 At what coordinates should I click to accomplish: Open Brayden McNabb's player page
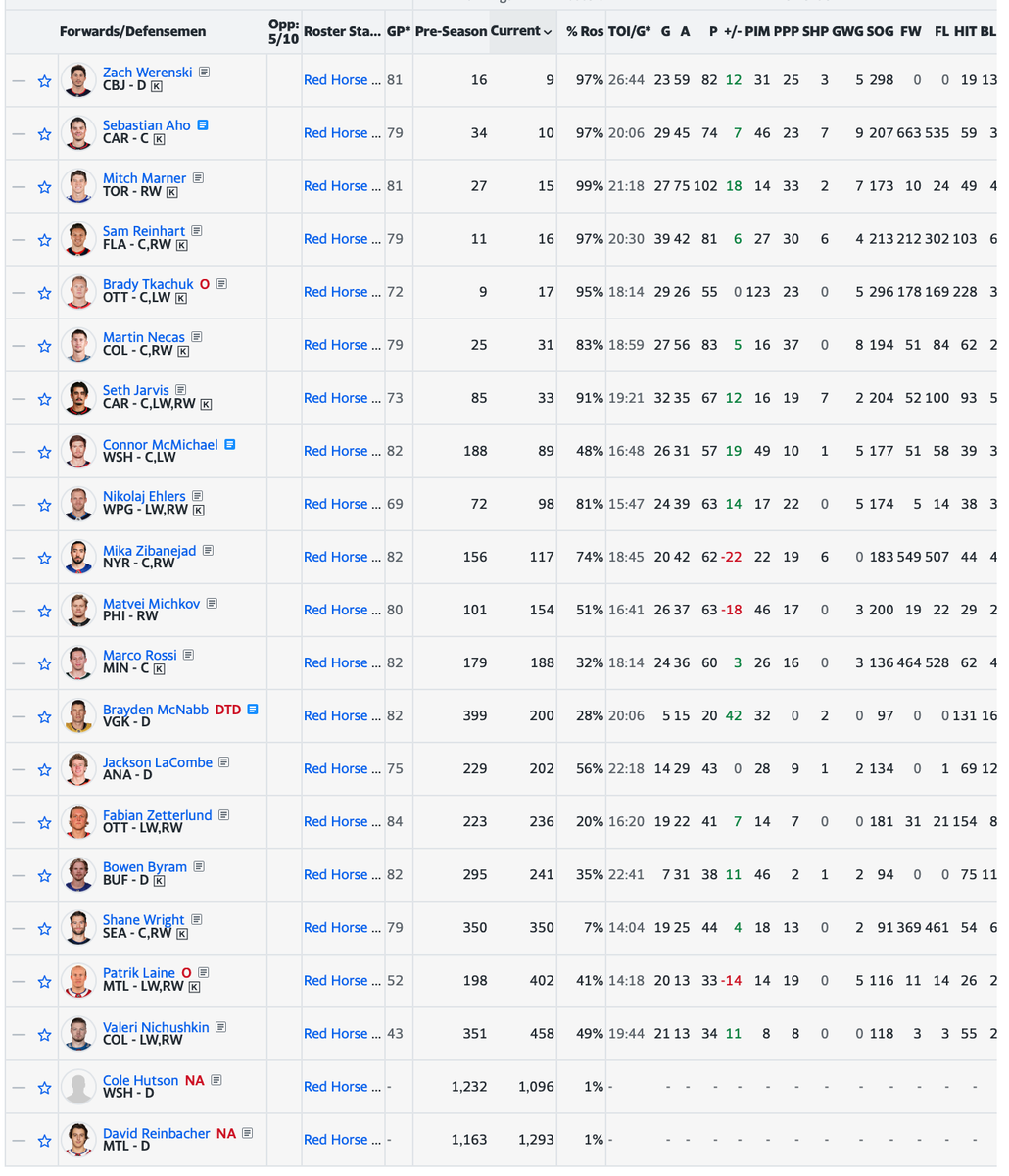click(x=156, y=709)
